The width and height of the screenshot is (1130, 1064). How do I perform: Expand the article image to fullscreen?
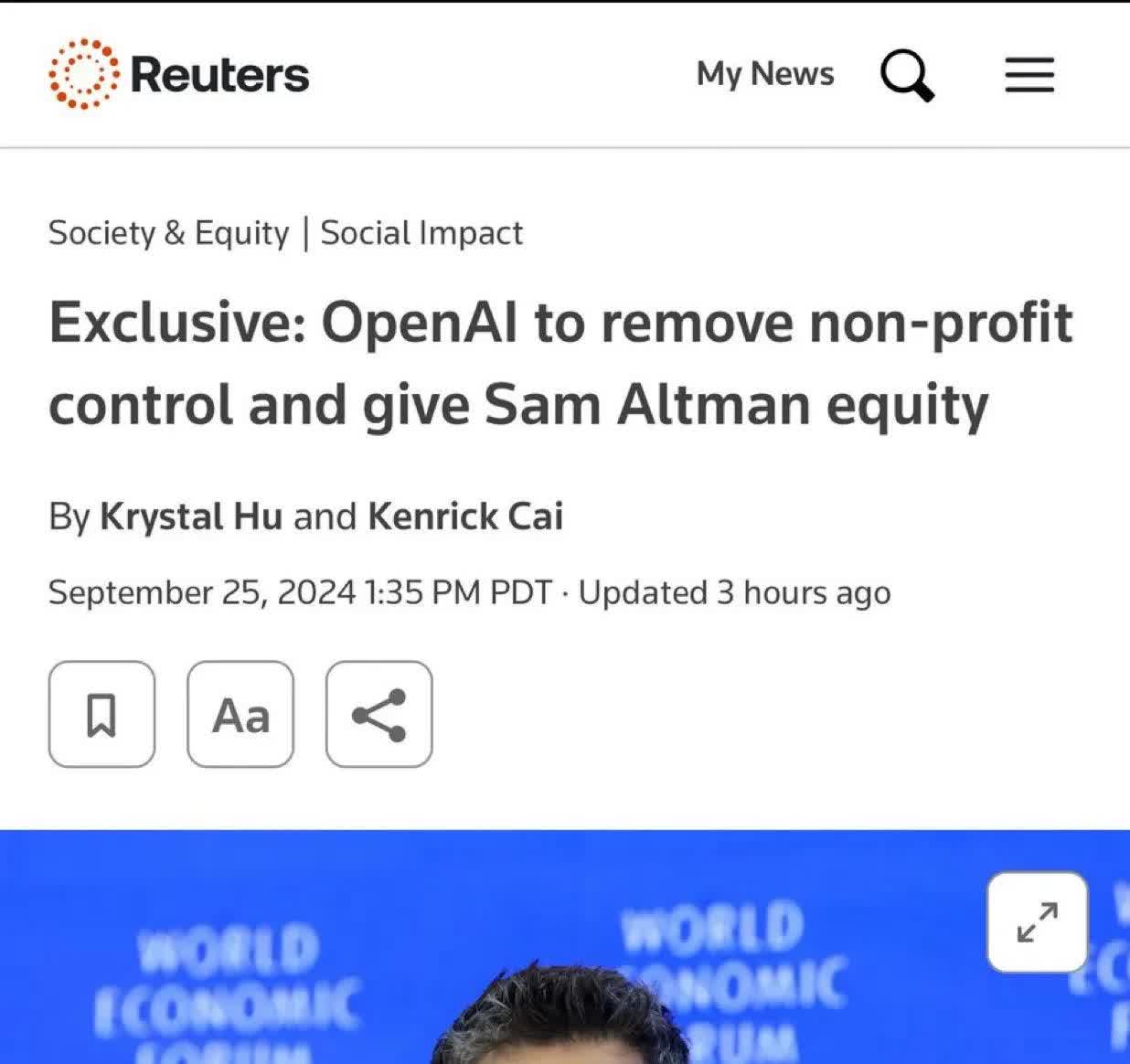coord(1037,921)
